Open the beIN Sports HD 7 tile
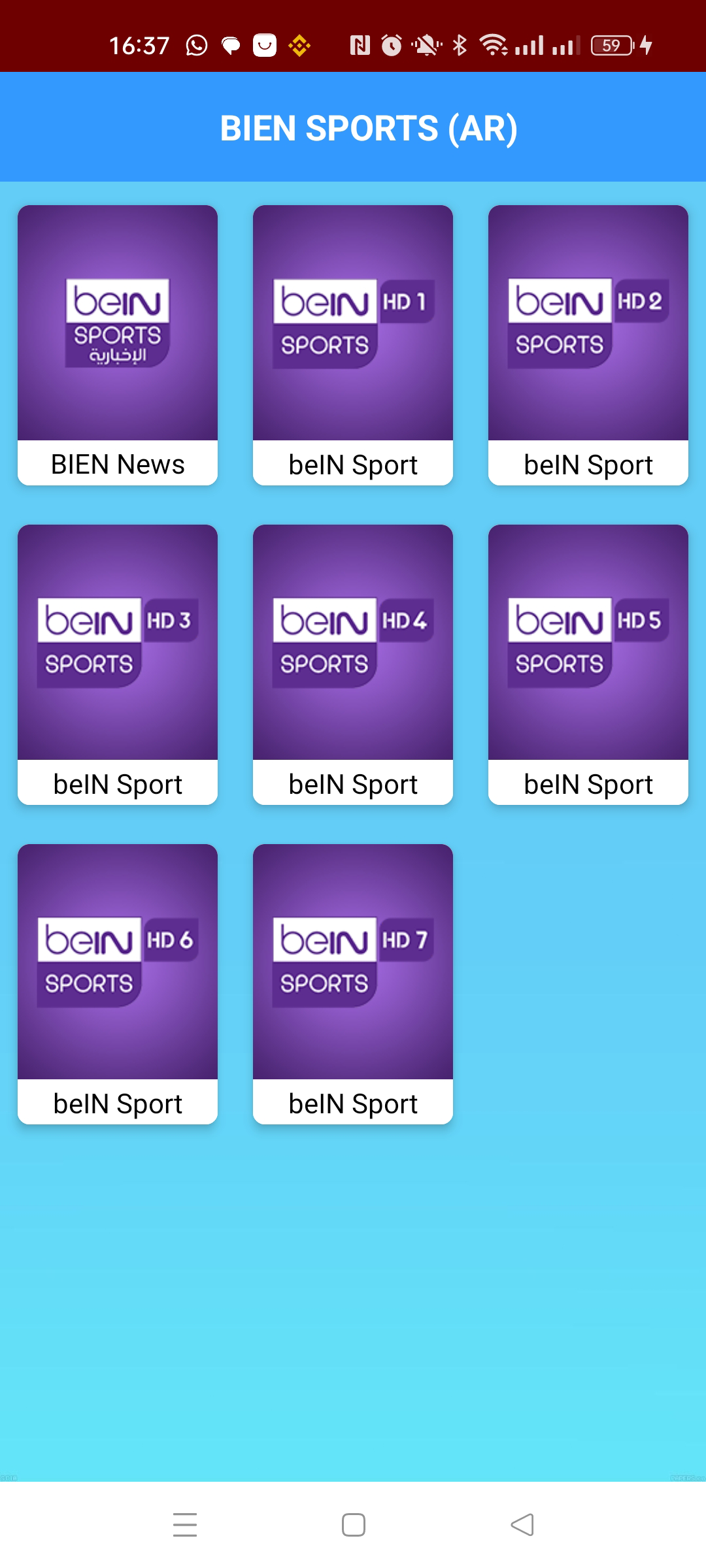 [353, 984]
